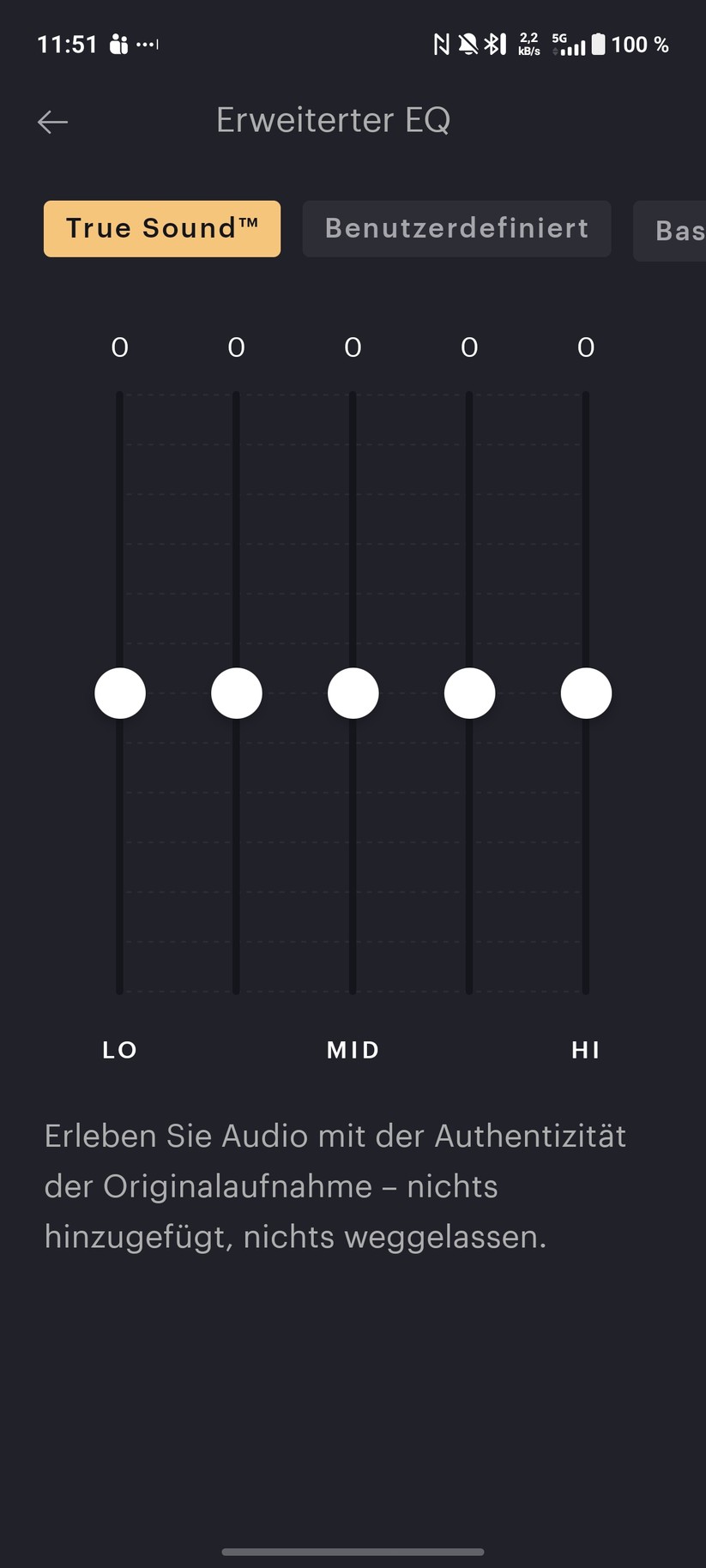
Task: Tap the LO band label
Action: 119,1049
